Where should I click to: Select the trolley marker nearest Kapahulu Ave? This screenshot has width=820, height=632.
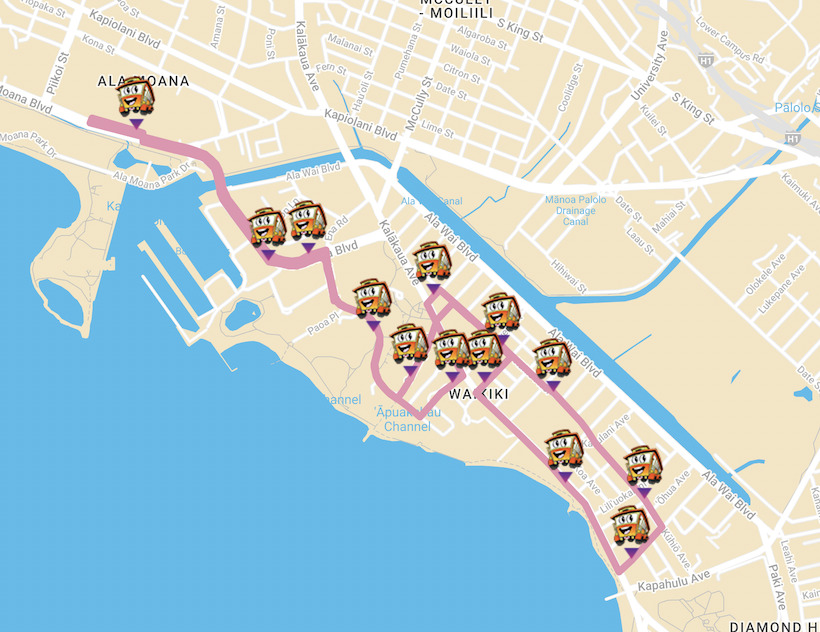pyautogui.click(x=631, y=527)
